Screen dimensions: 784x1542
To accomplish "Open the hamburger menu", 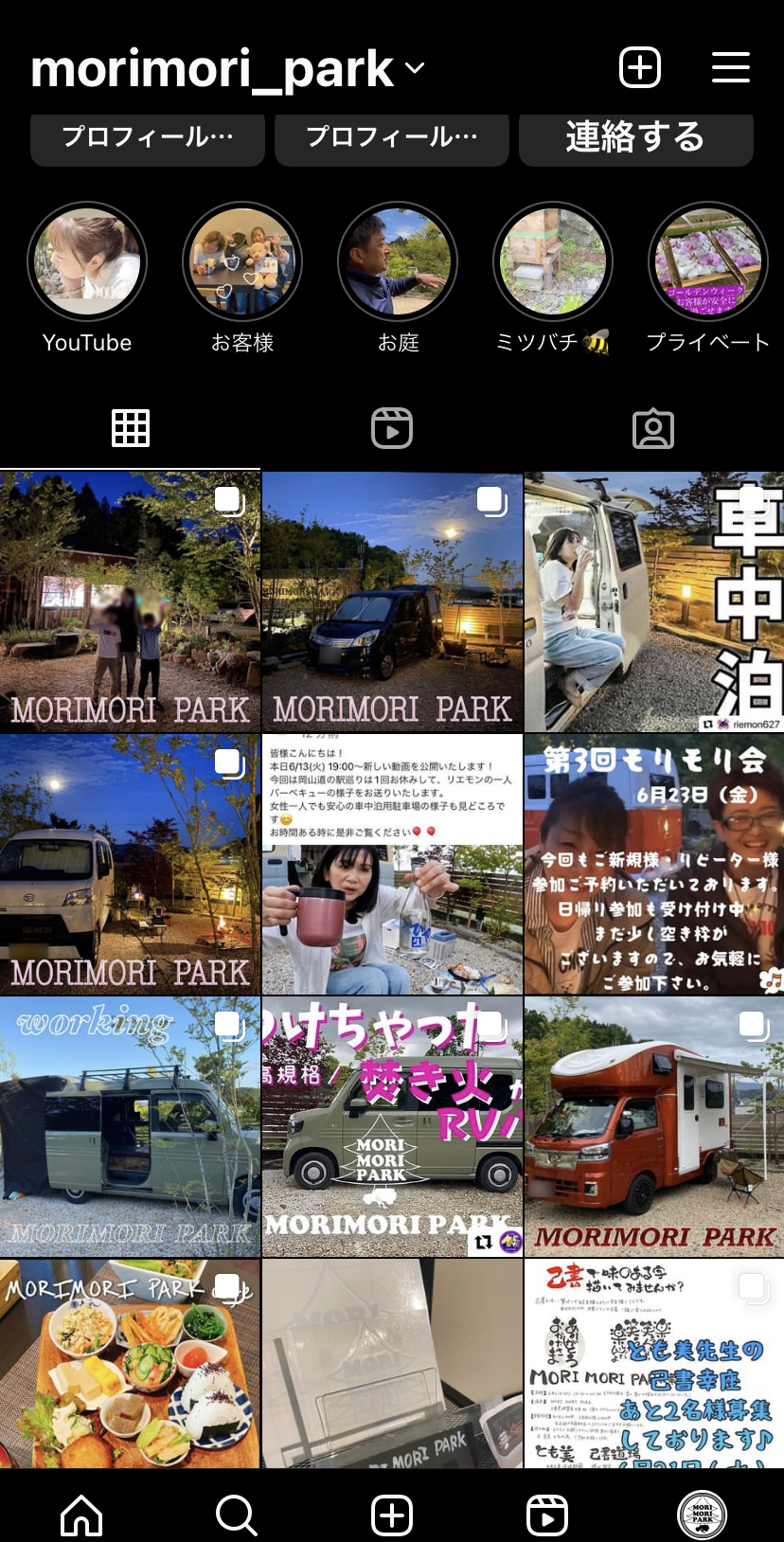I will click(730, 68).
